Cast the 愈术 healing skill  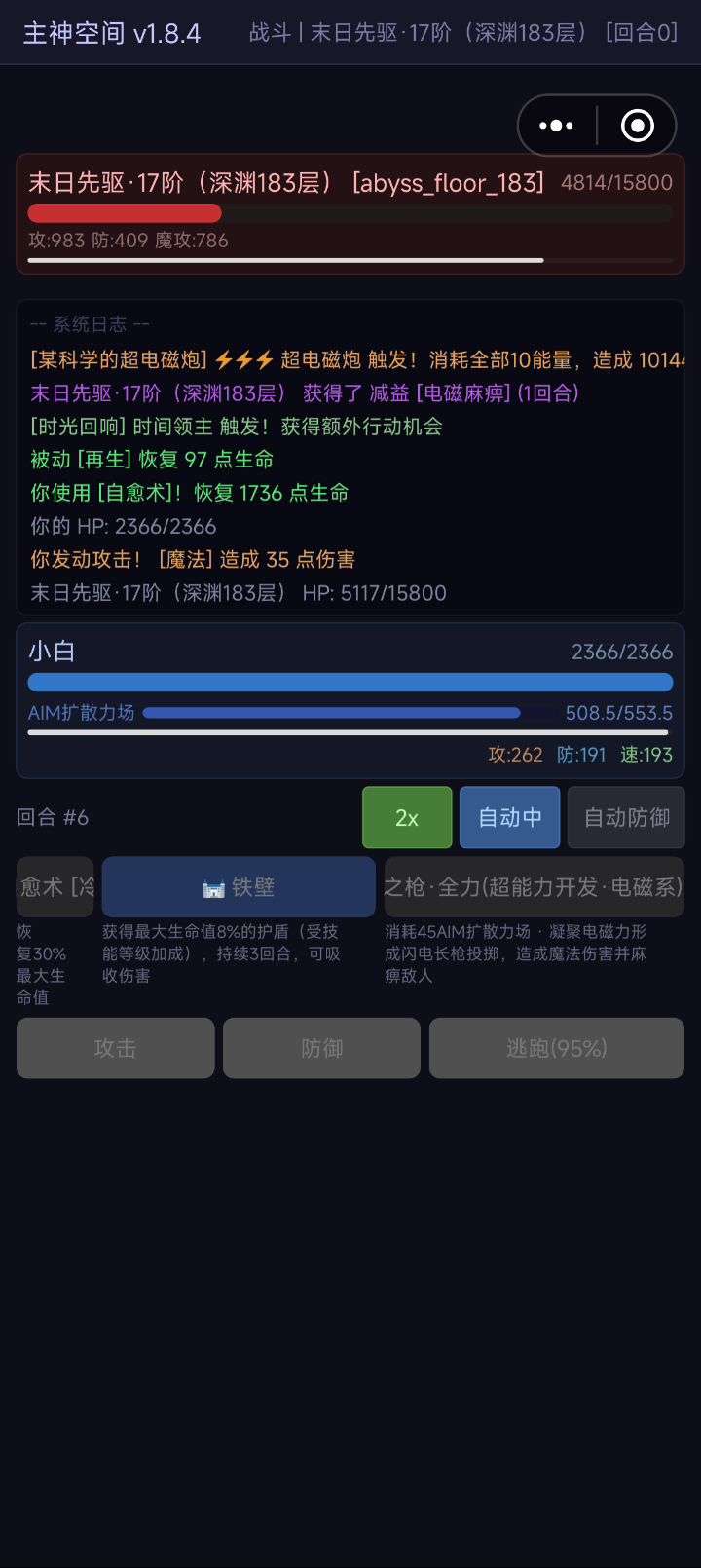[x=55, y=887]
